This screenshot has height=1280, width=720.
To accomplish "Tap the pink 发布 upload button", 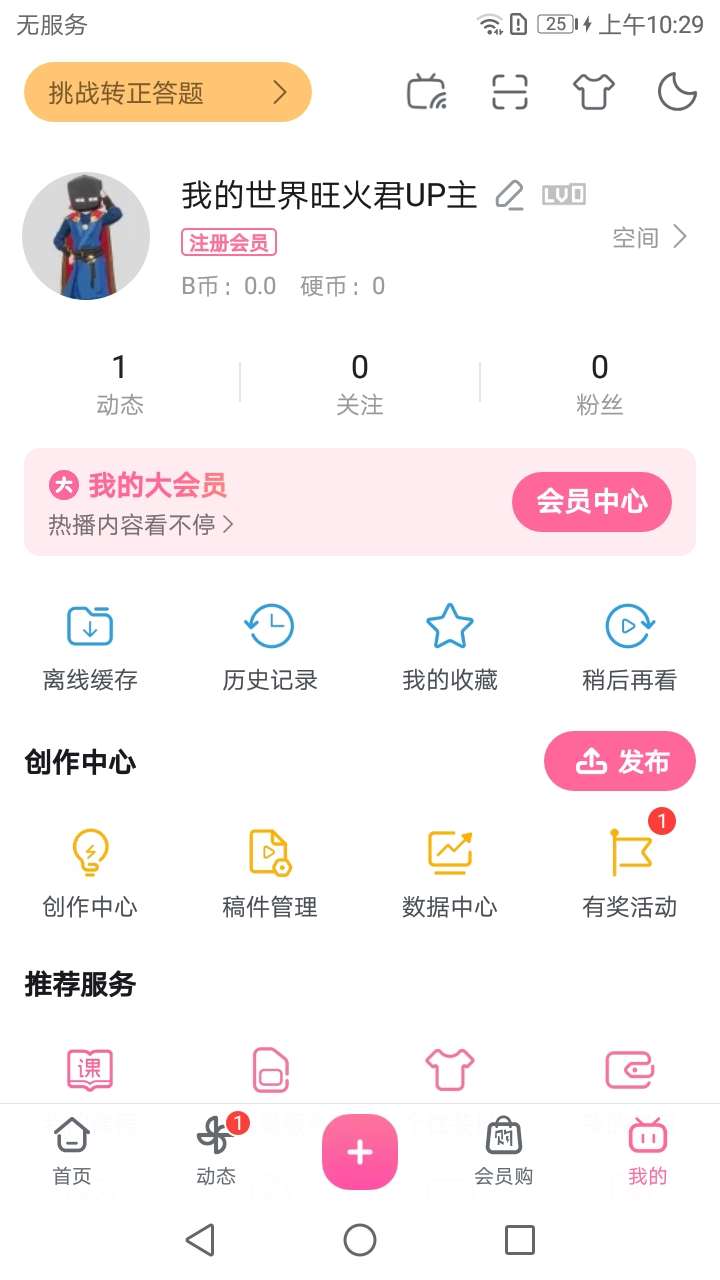I will (x=620, y=762).
